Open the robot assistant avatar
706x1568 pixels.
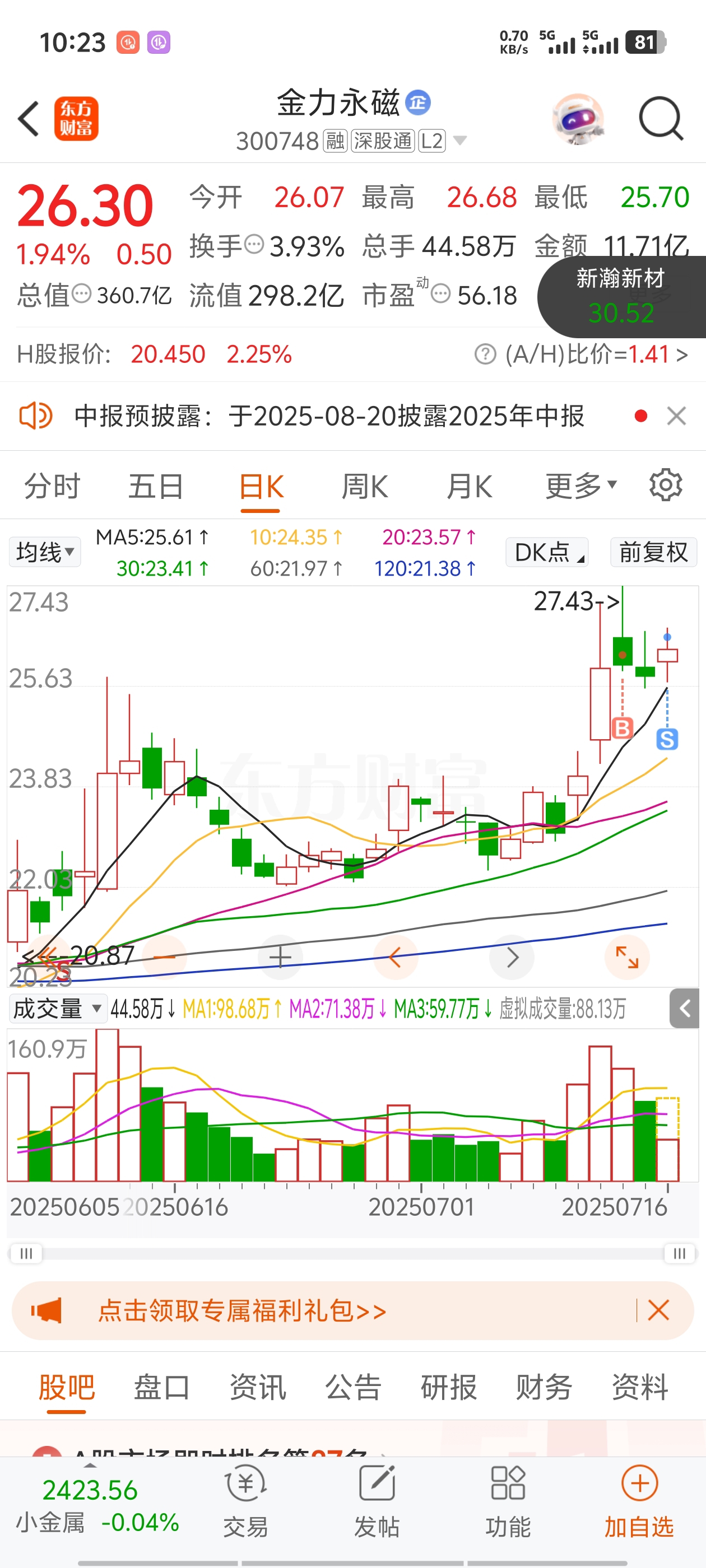click(578, 119)
